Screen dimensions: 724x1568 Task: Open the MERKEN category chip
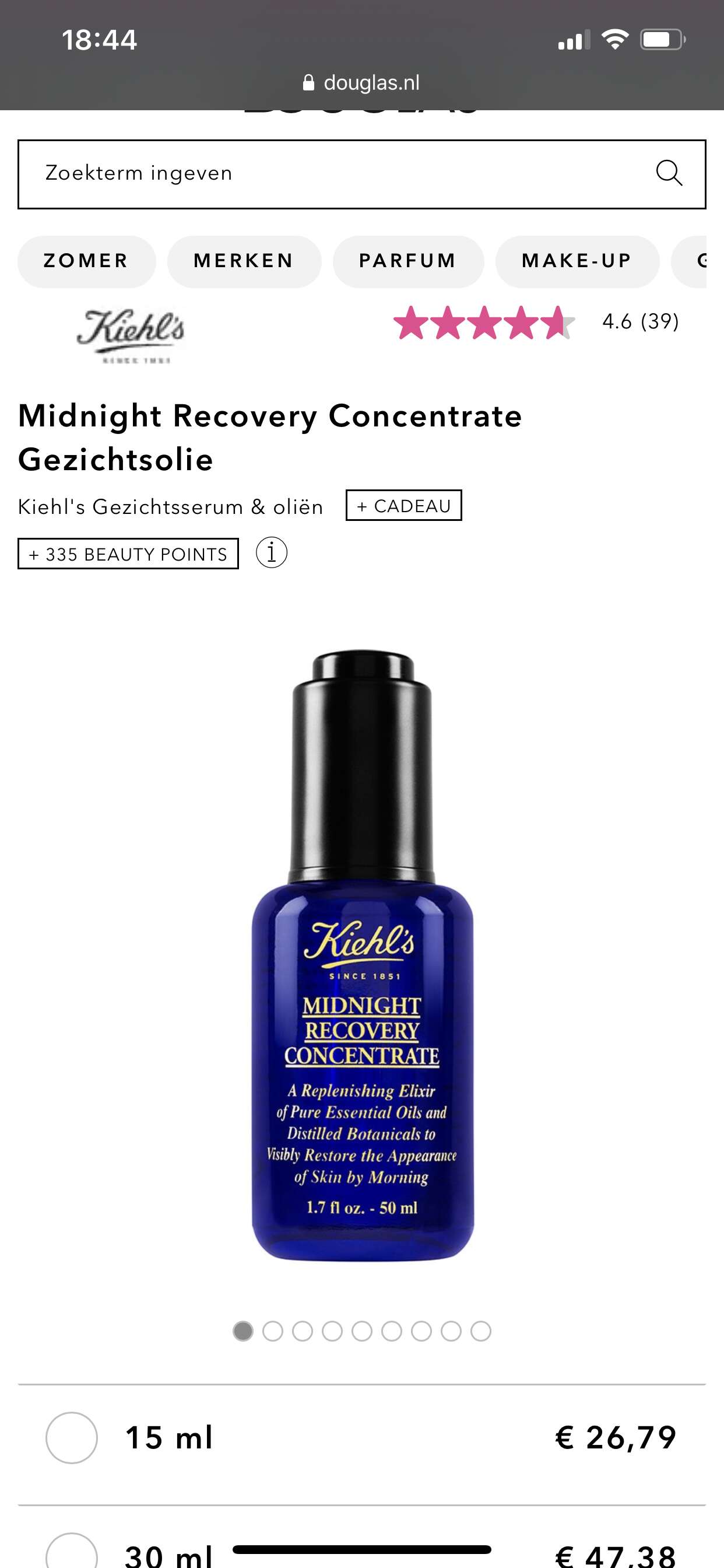coord(244,261)
